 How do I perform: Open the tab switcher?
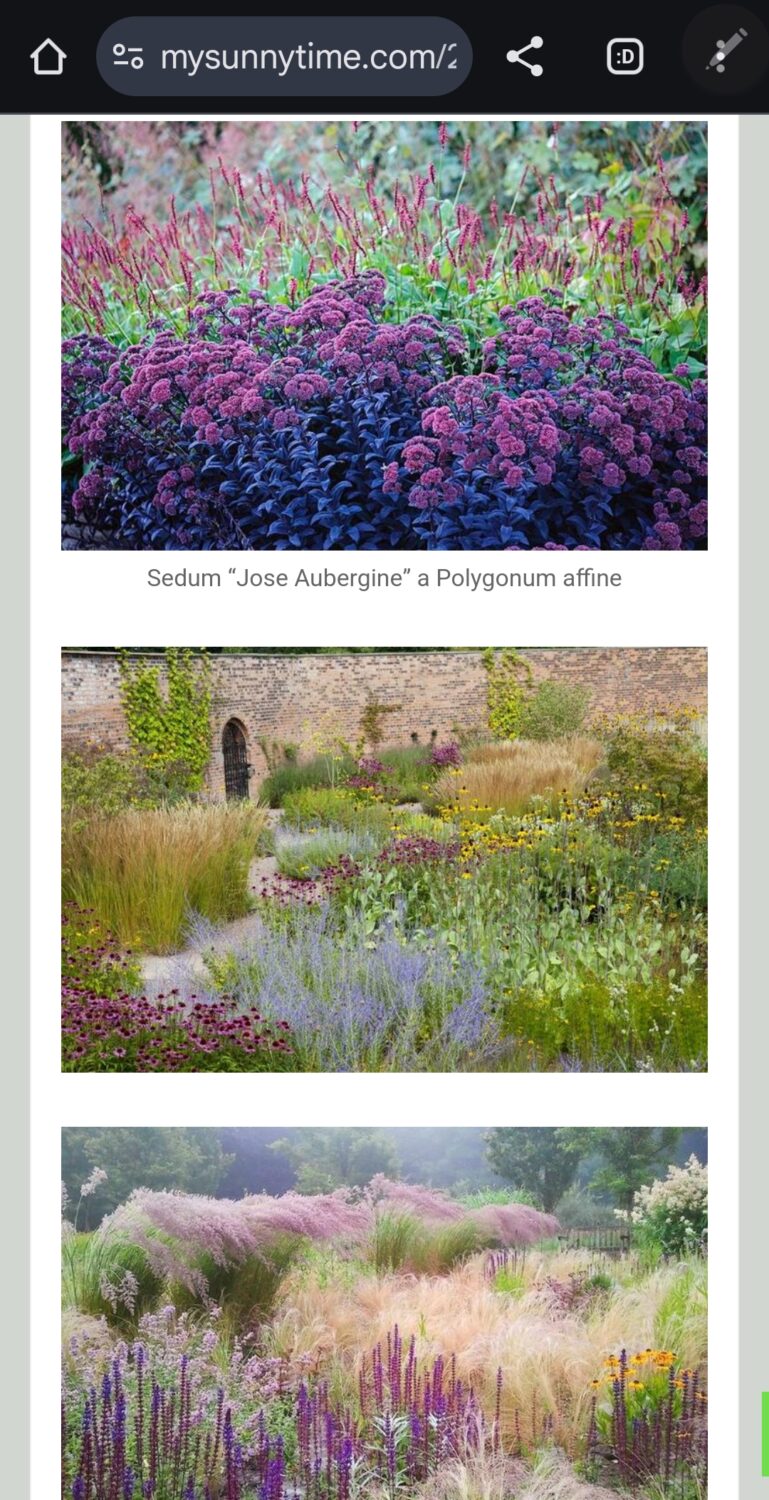[625, 57]
